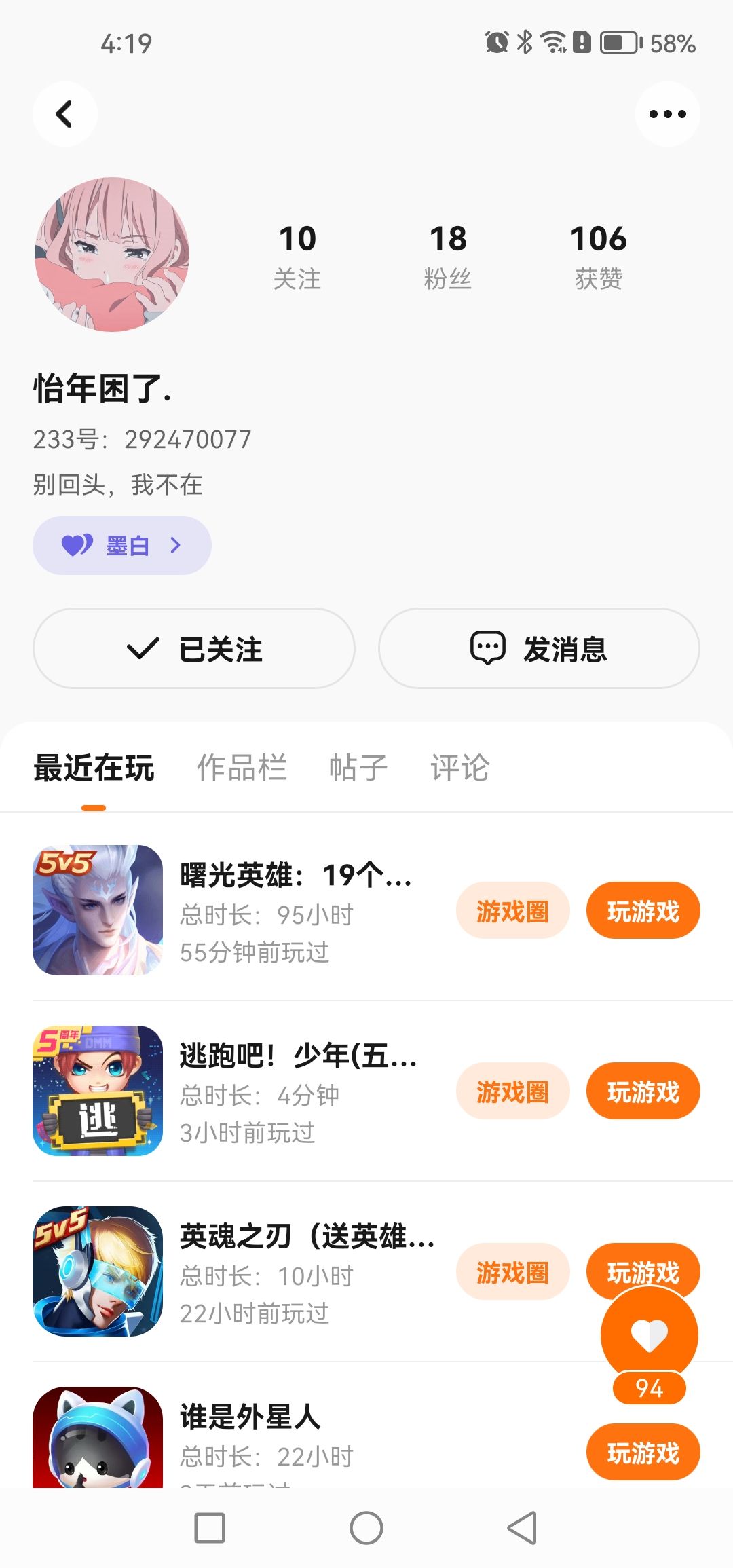
Task: Tap 玩游戏 for 逃跑吧！少年
Action: [643, 1091]
